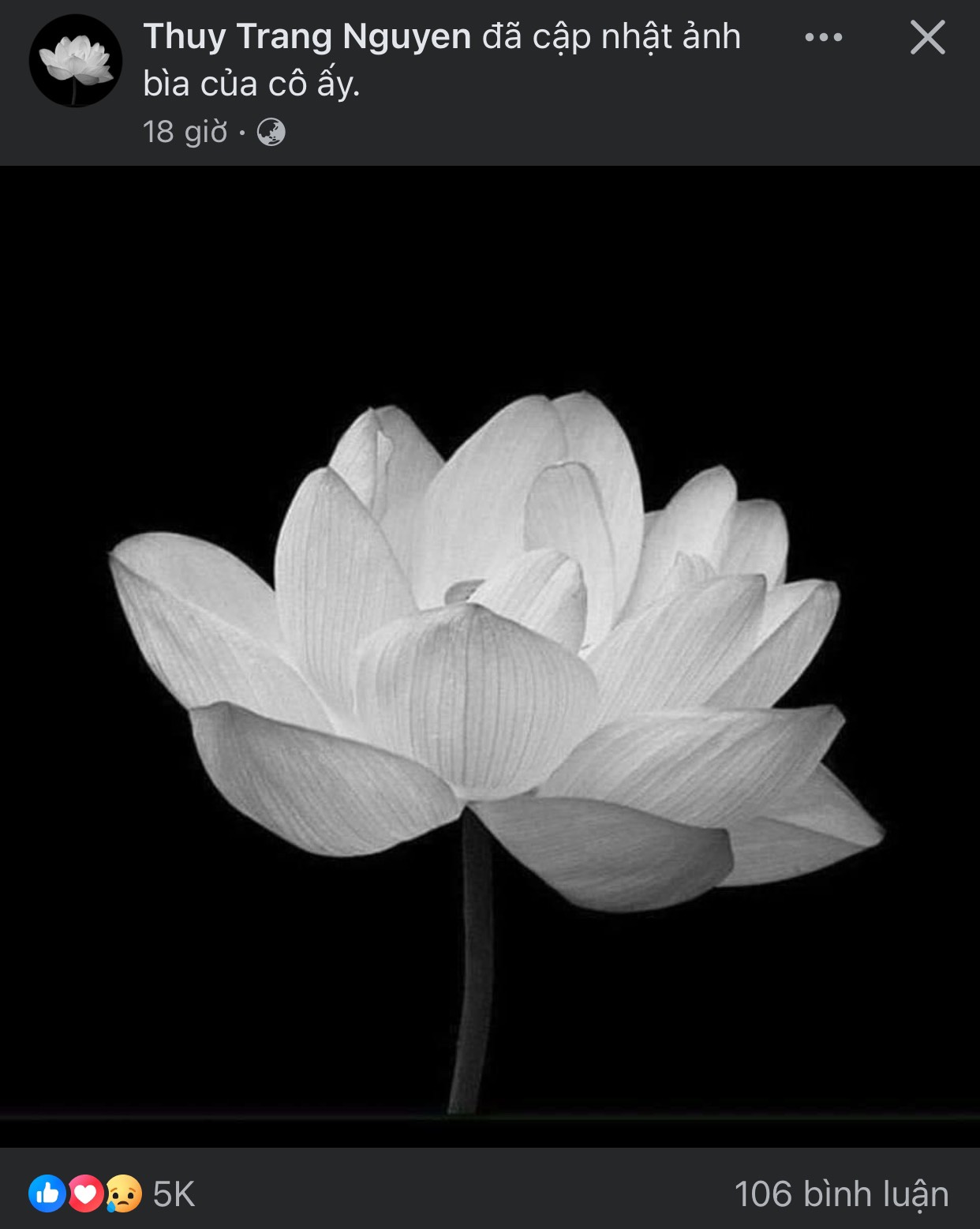
Task: View the white lotus cover photo fullscreen
Action: (x=490, y=655)
